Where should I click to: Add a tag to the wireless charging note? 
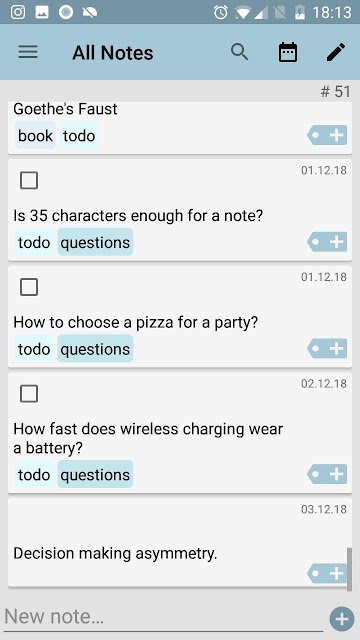pyautogui.click(x=327, y=474)
